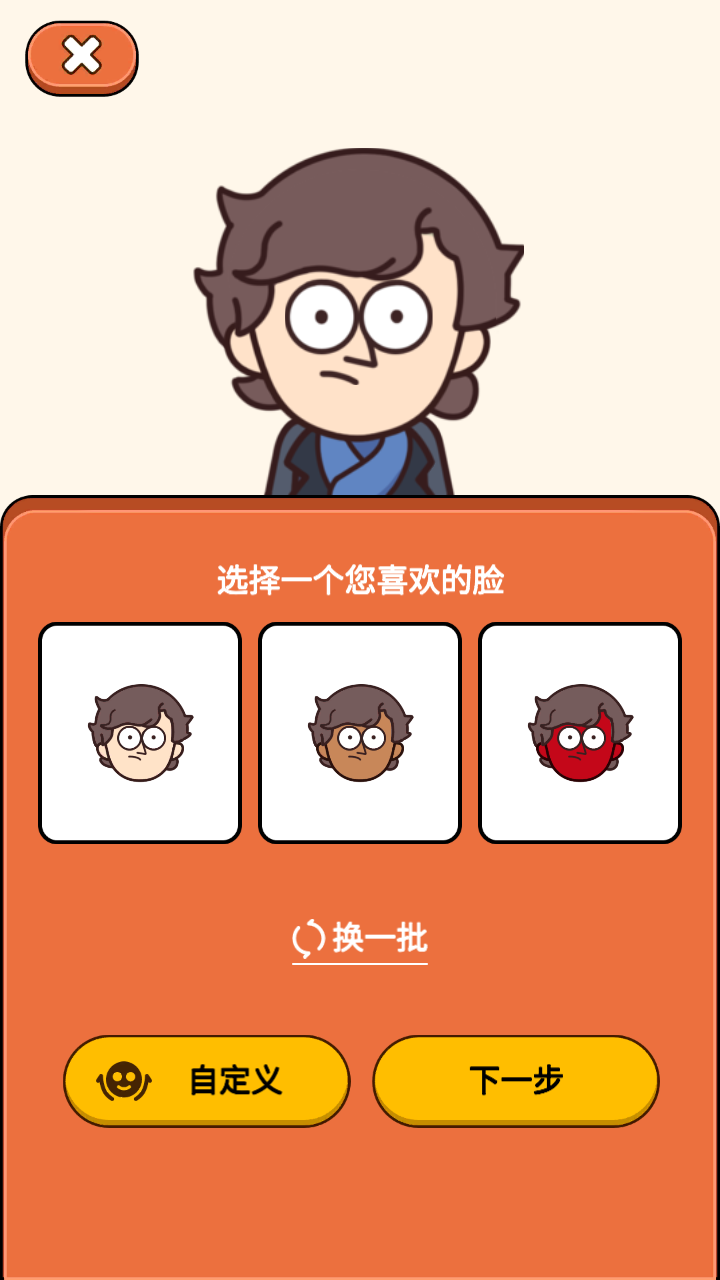Choose the tan-skinned face option

click(360, 733)
